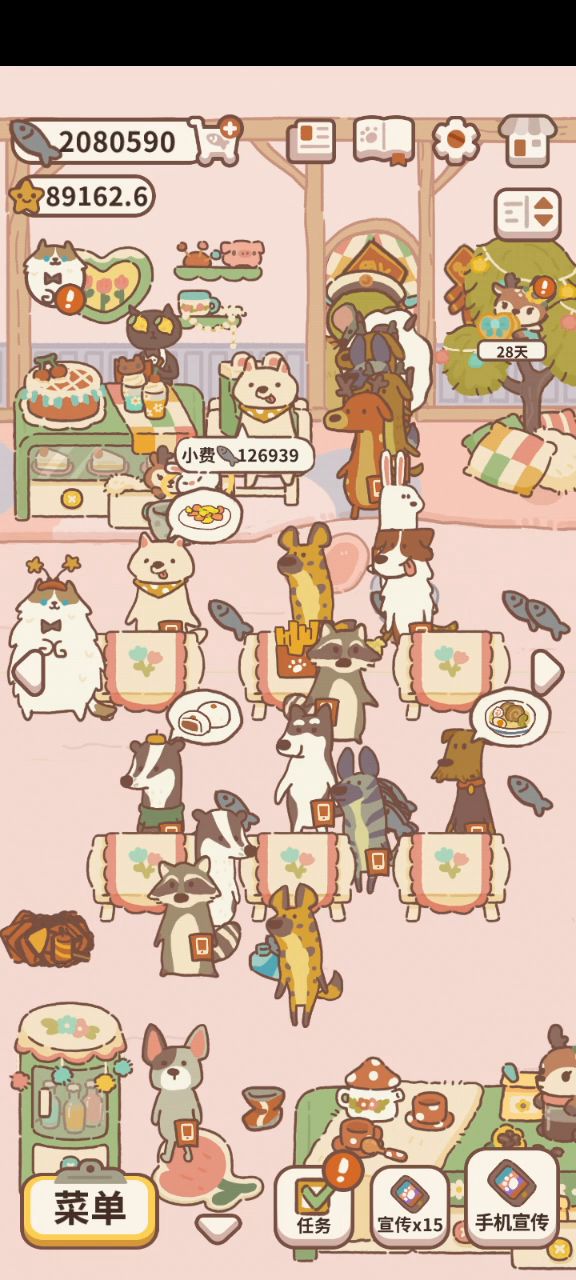This screenshot has width=576, height=1280.
Task: Tap the down arrow to move below
Action: coord(218,1227)
